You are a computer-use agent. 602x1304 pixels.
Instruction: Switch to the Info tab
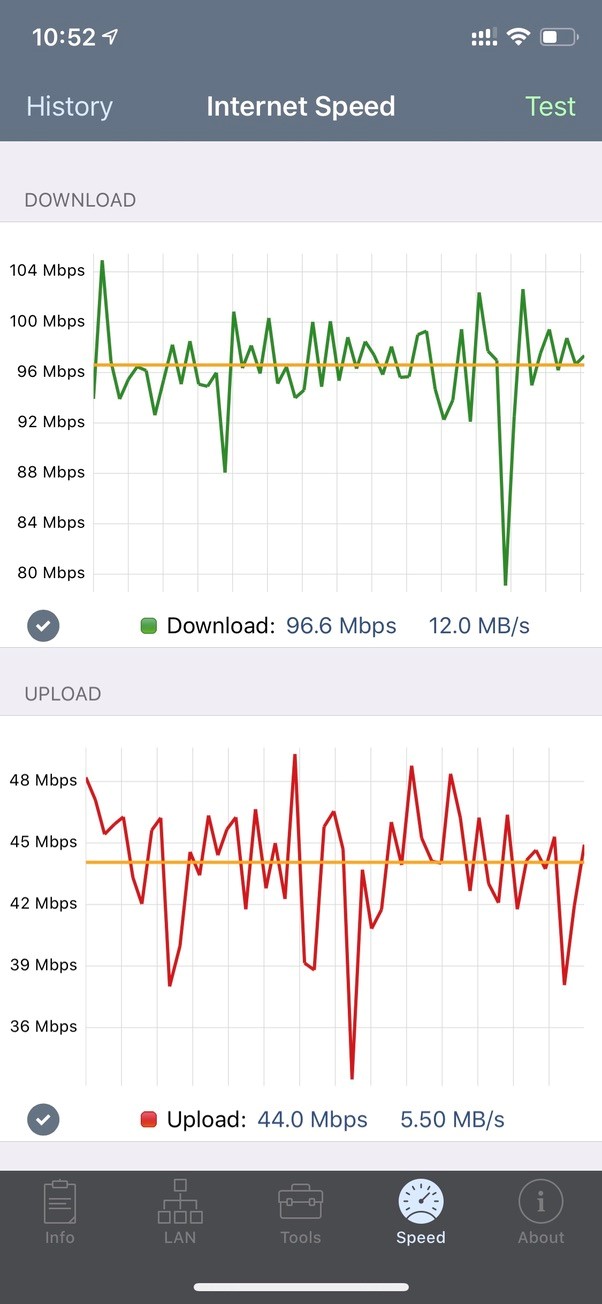pyautogui.click(x=60, y=1212)
